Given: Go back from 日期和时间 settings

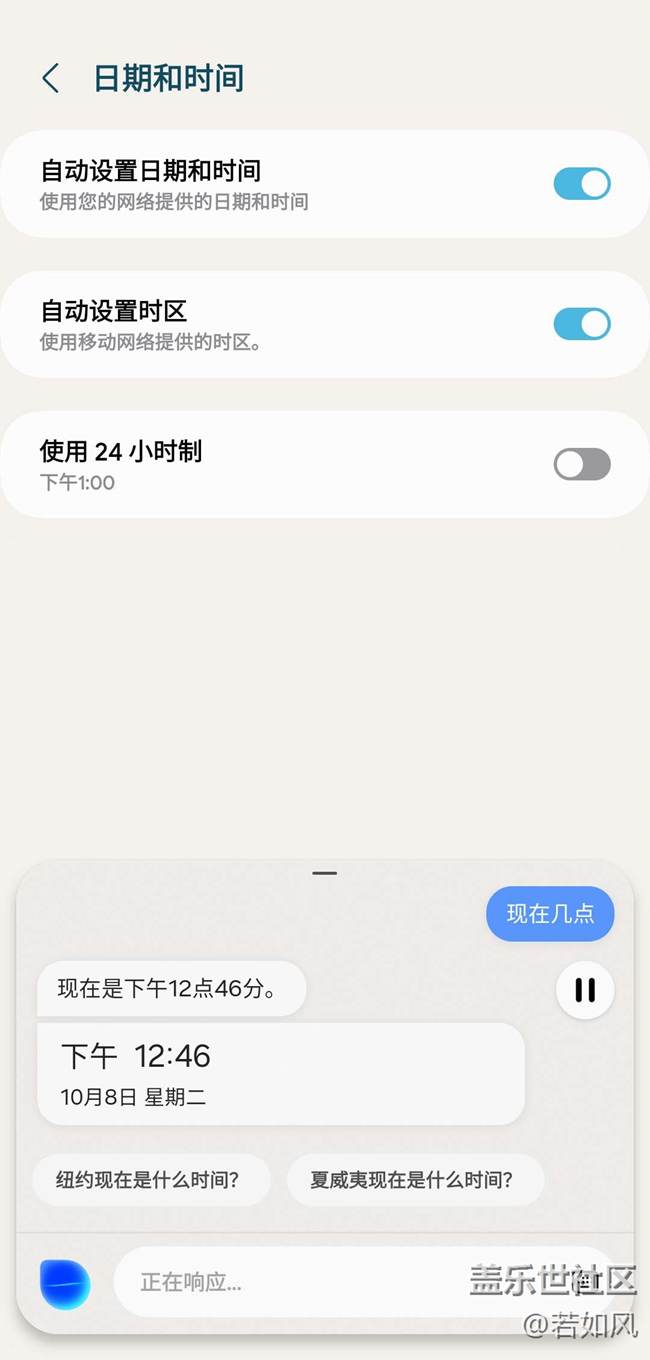Looking at the screenshot, I should coord(51,78).
